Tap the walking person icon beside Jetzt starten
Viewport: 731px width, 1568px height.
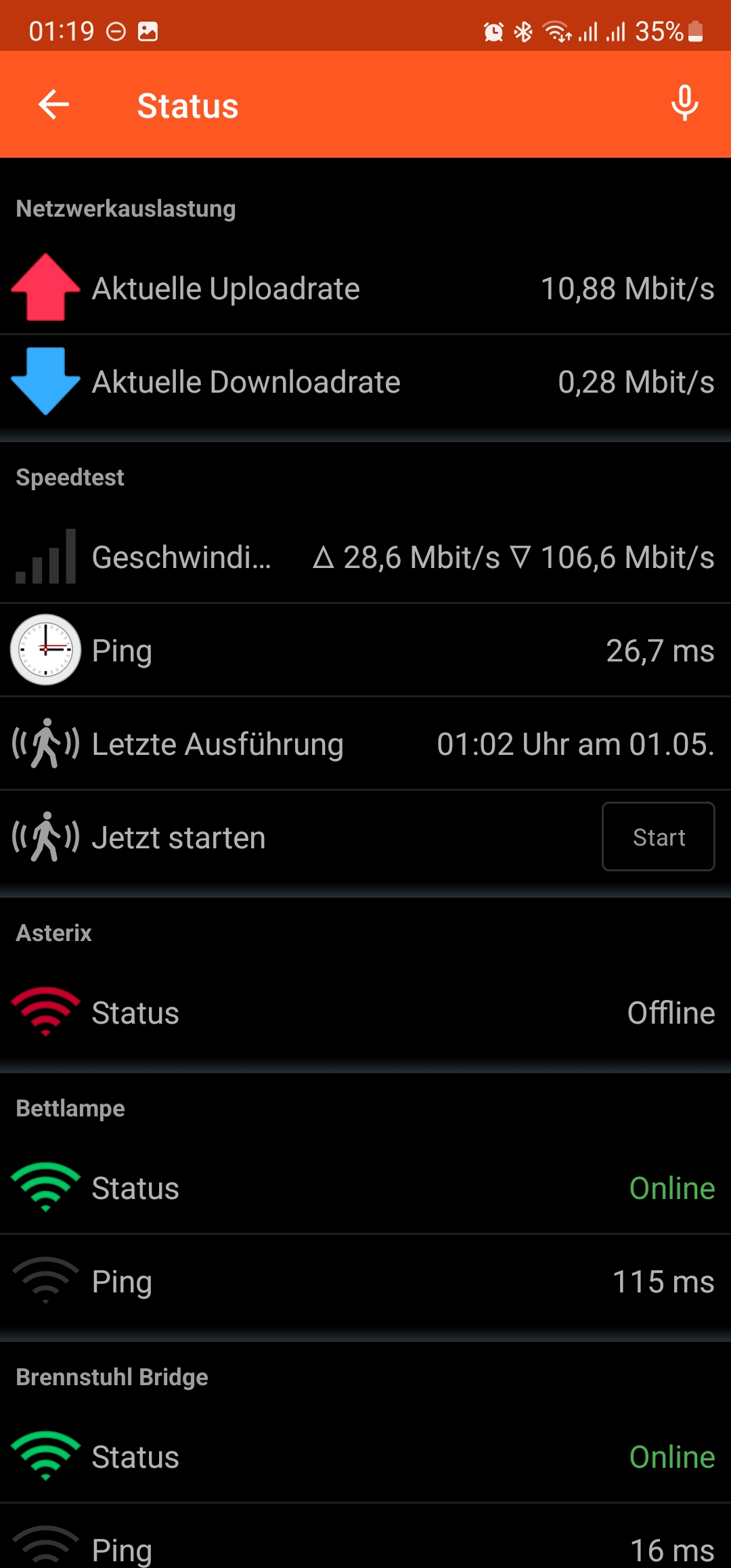pos(45,836)
